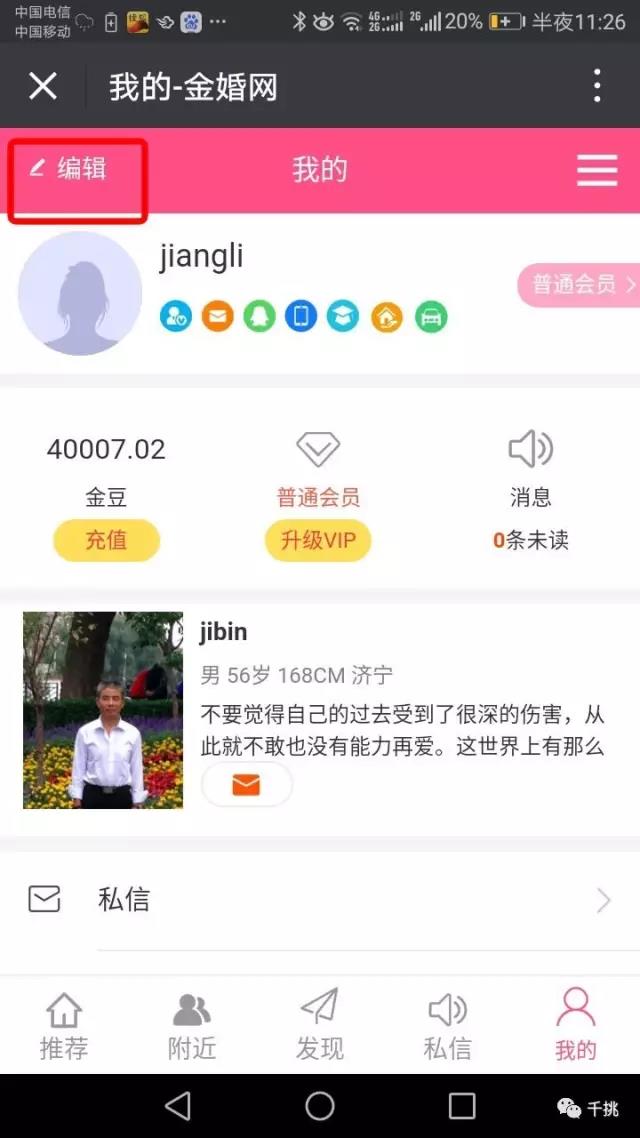Select the 我的 bottom tab
The image size is (640, 1138).
point(575,1026)
